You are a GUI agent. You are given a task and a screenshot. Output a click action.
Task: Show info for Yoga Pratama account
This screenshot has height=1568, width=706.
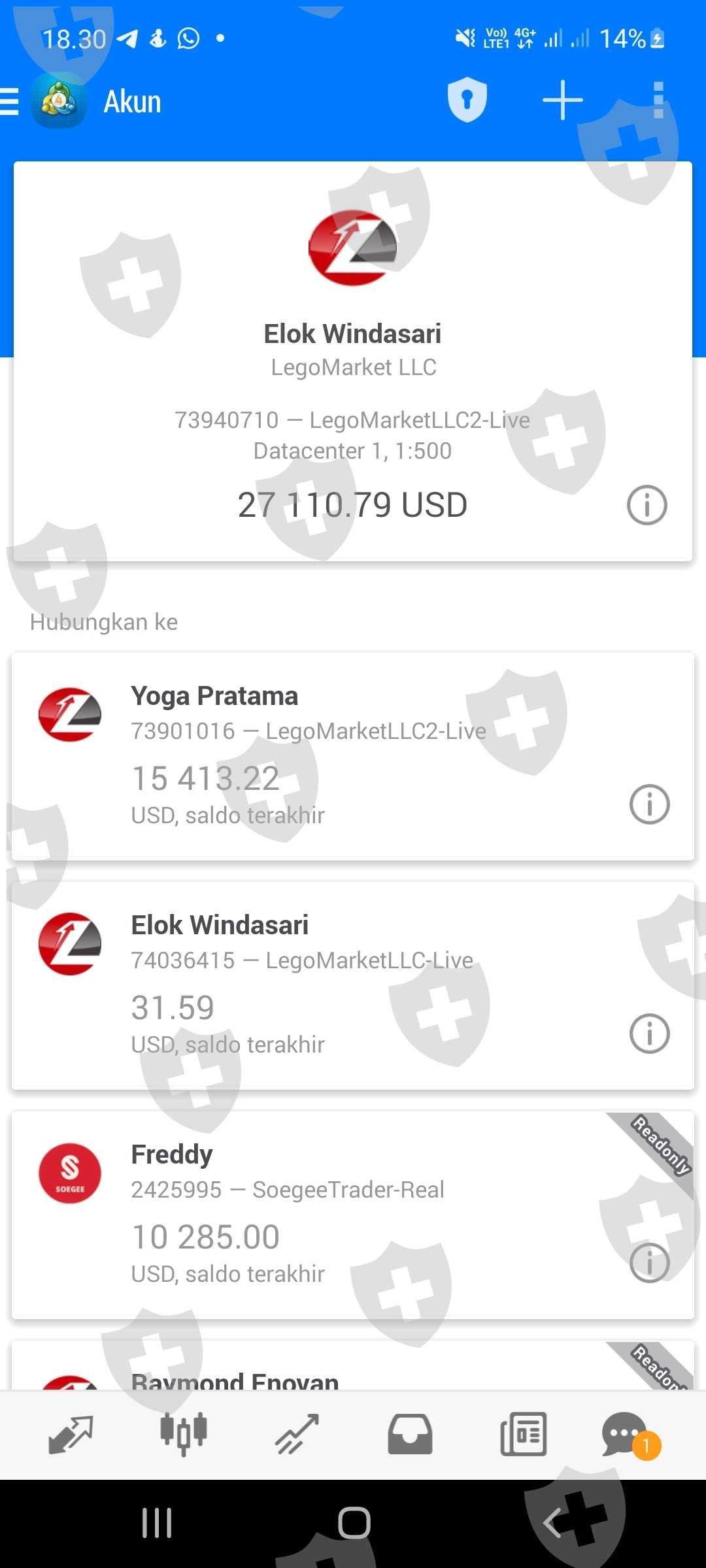click(649, 804)
